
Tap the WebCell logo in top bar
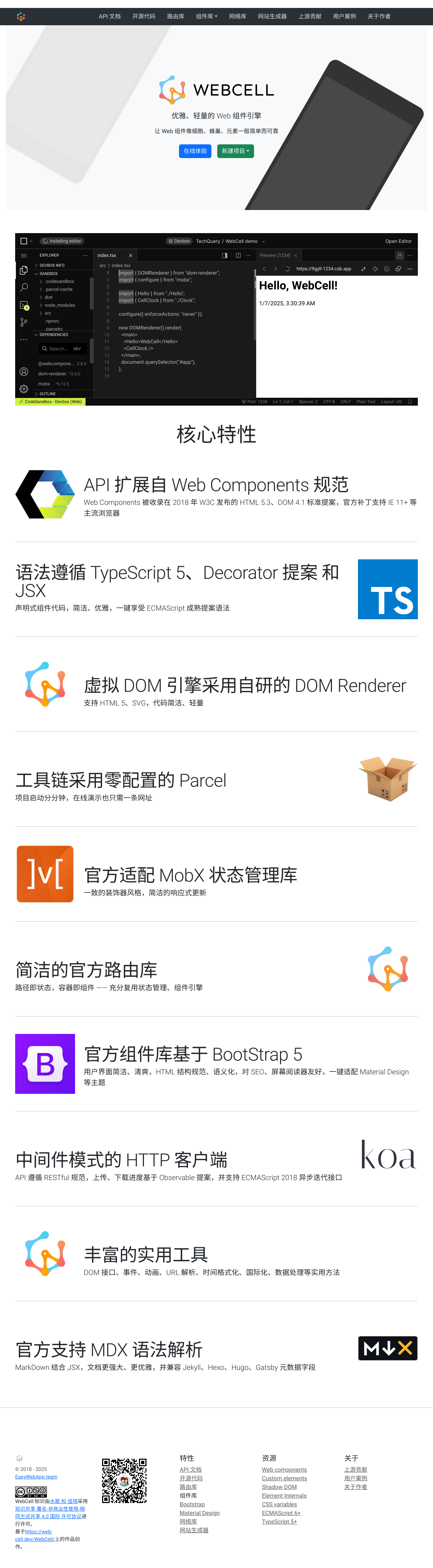click(21, 17)
